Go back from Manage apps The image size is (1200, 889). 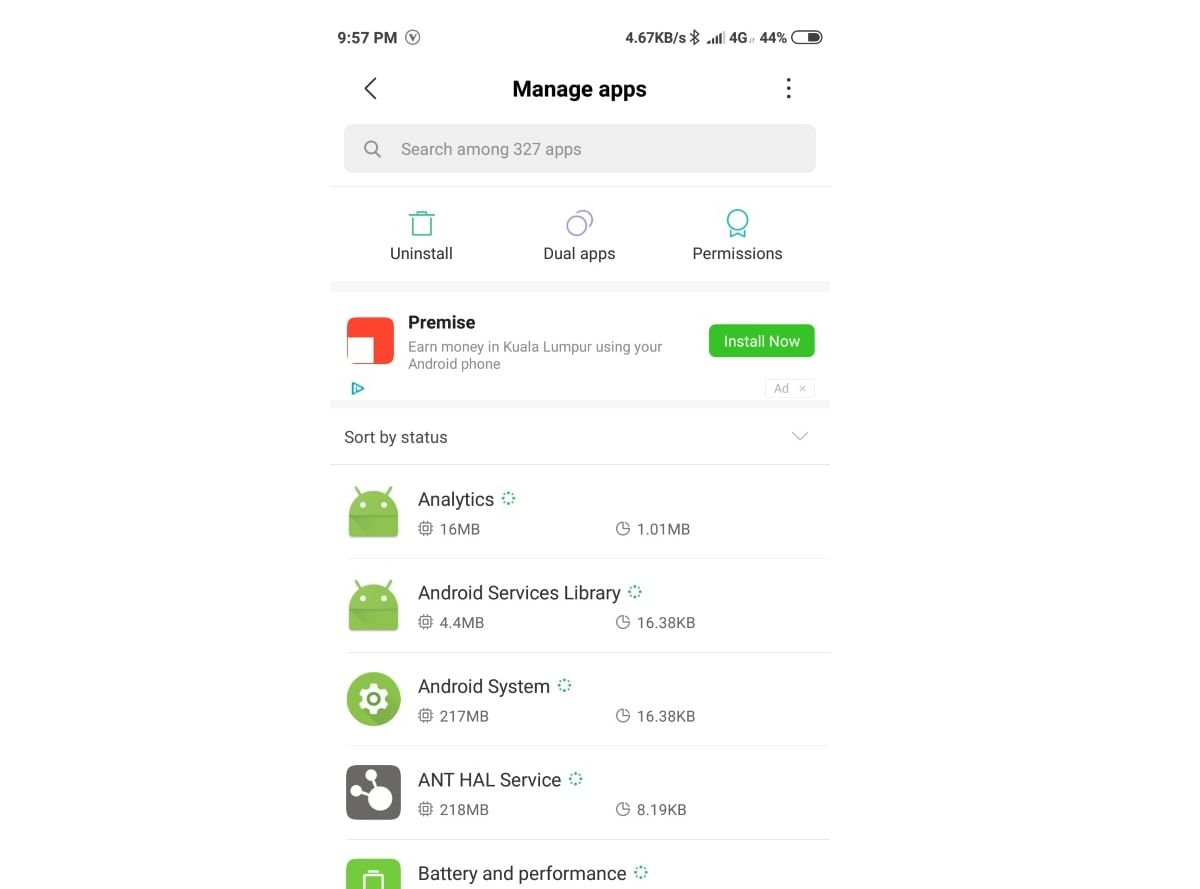click(370, 89)
